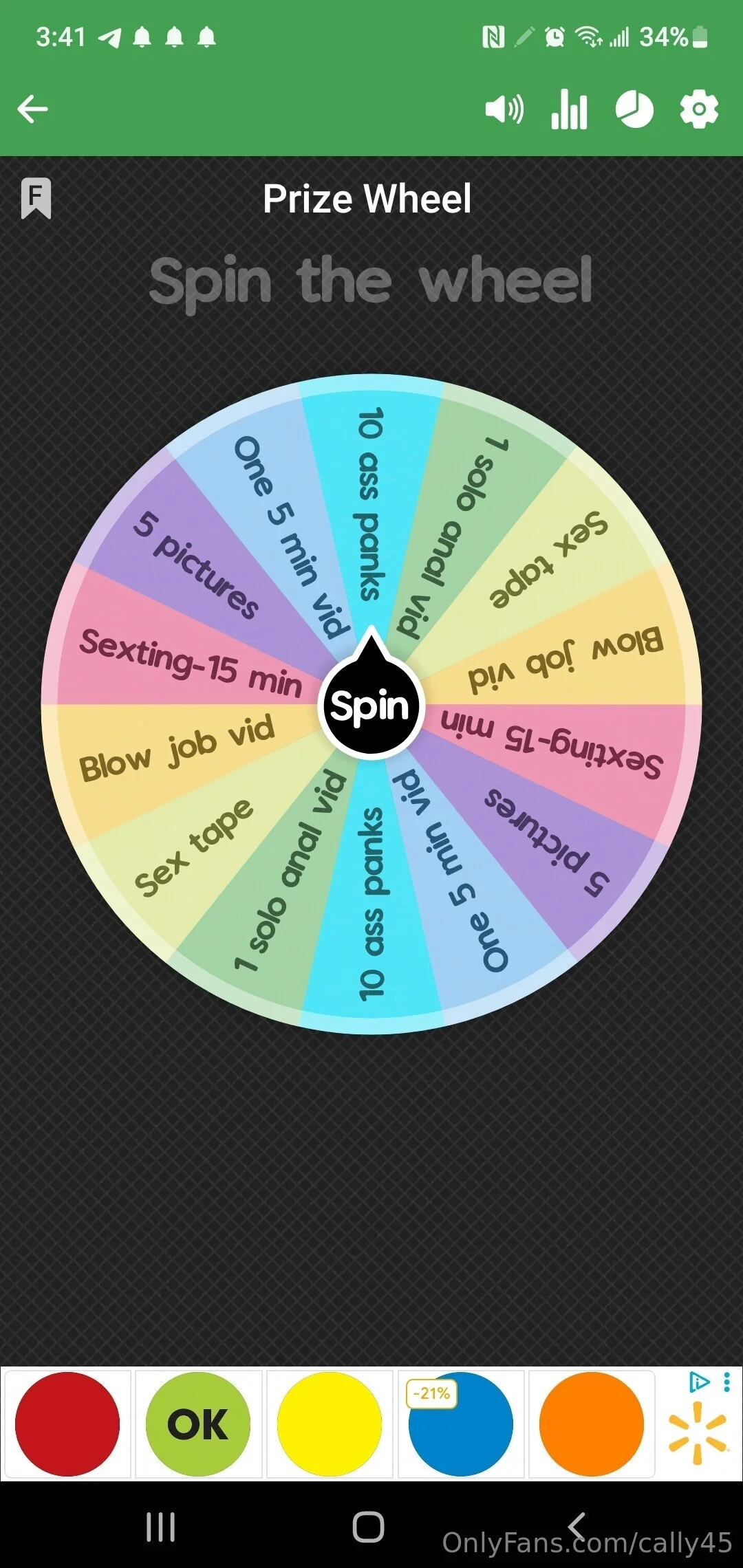This screenshot has width=743, height=1568.
Task: Open the yellow product ad
Action: click(330, 1424)
